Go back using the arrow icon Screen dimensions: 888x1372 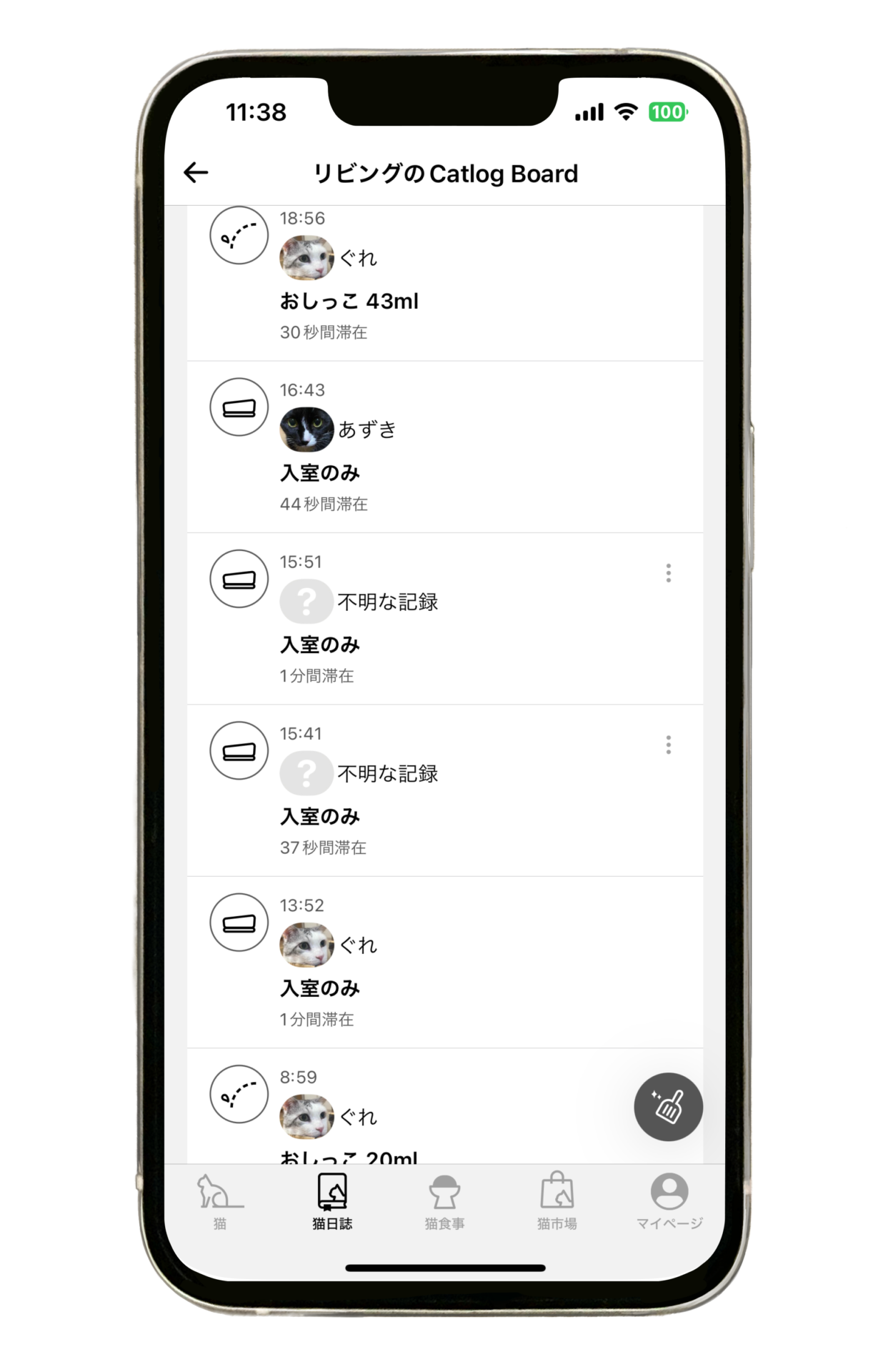(x=196, y=172)
